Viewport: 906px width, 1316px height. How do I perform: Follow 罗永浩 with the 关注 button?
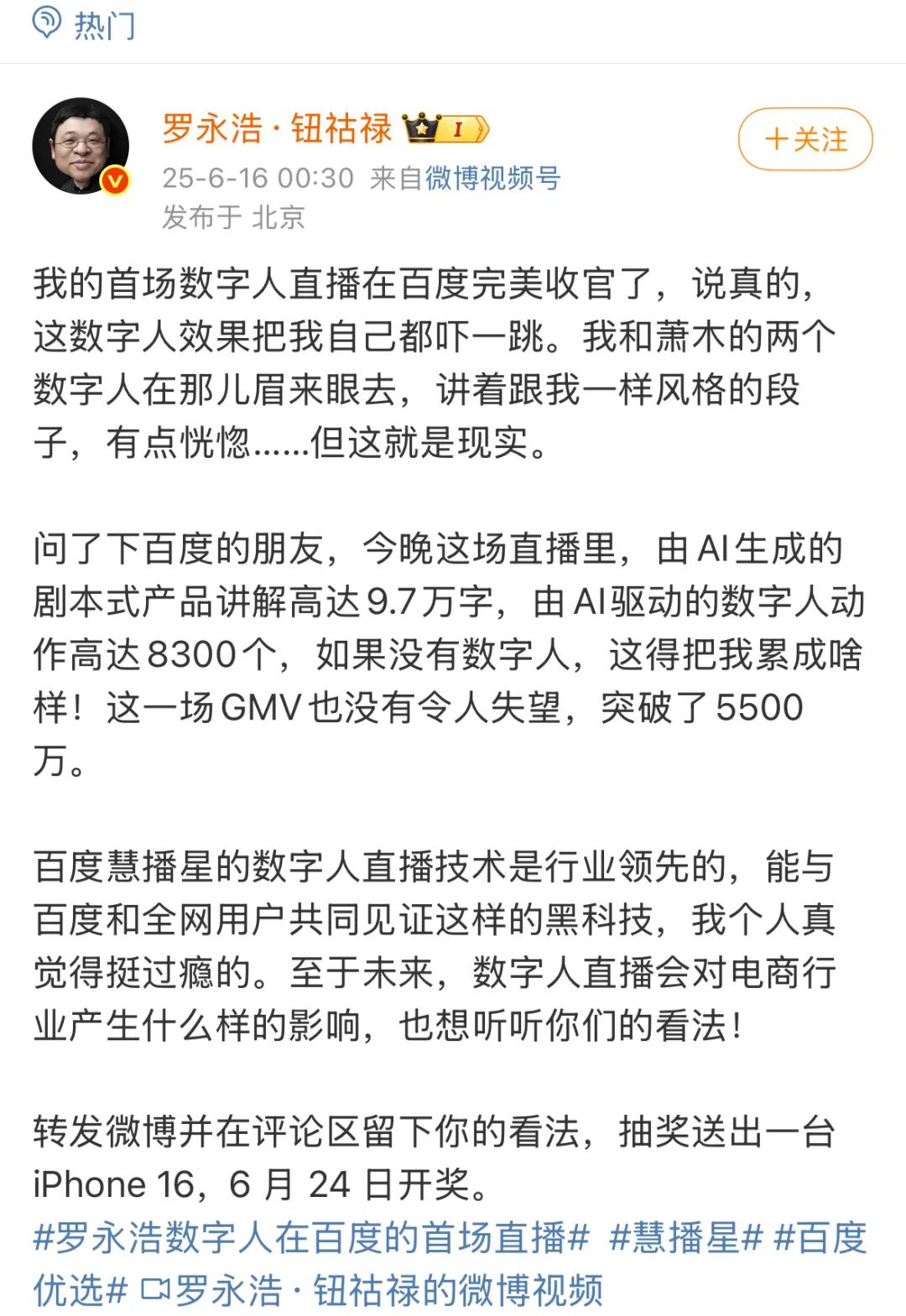pos(804,139)
